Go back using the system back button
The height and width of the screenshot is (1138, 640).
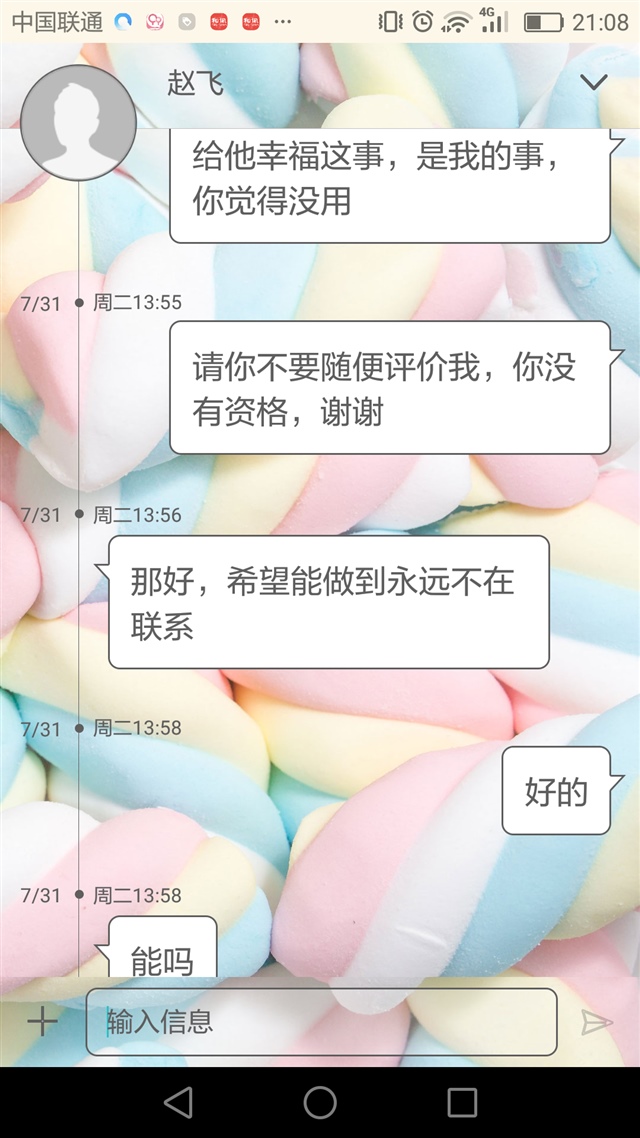(x=178, y=1102)
